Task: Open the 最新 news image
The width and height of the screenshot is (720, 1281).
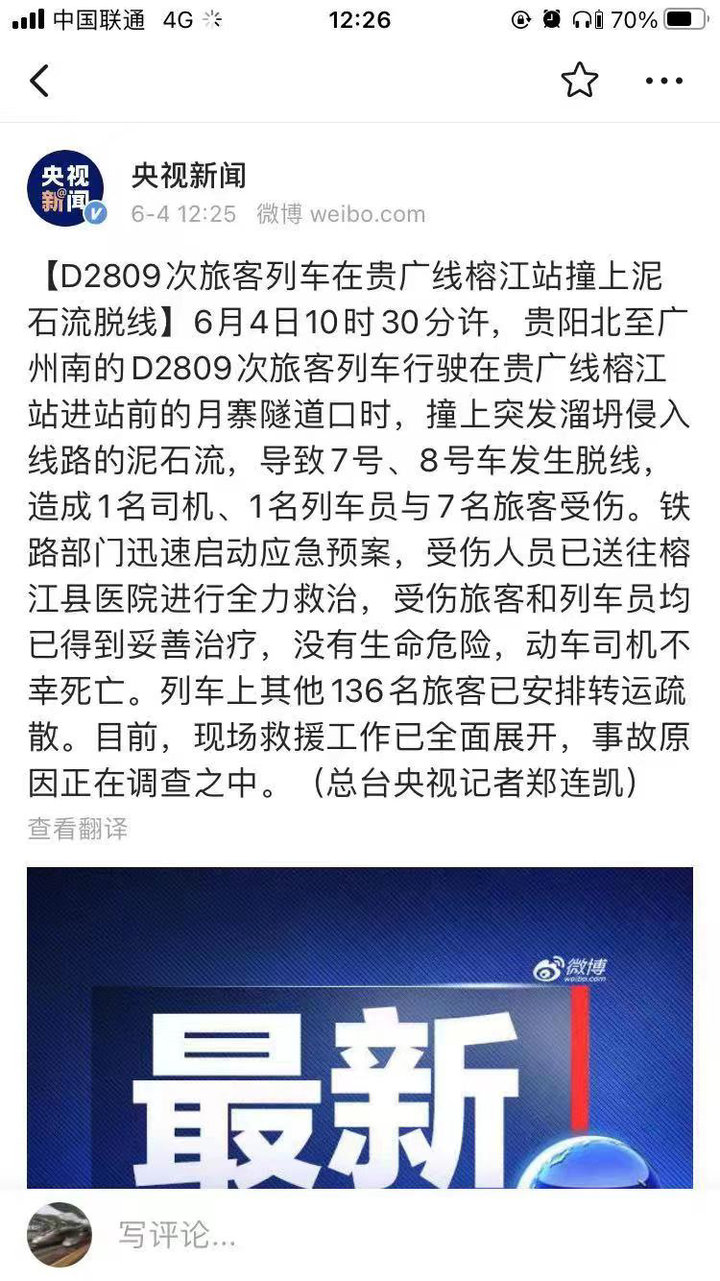Action: pyautogui.click(x=360, y=1027)
